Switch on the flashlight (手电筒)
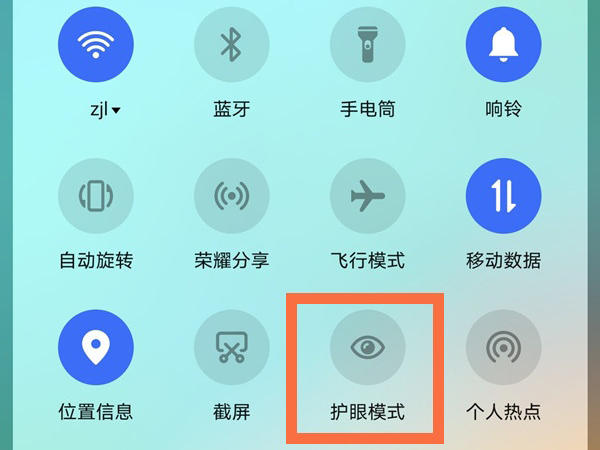This screenshot has height=450, width=600. pos(367,44)
